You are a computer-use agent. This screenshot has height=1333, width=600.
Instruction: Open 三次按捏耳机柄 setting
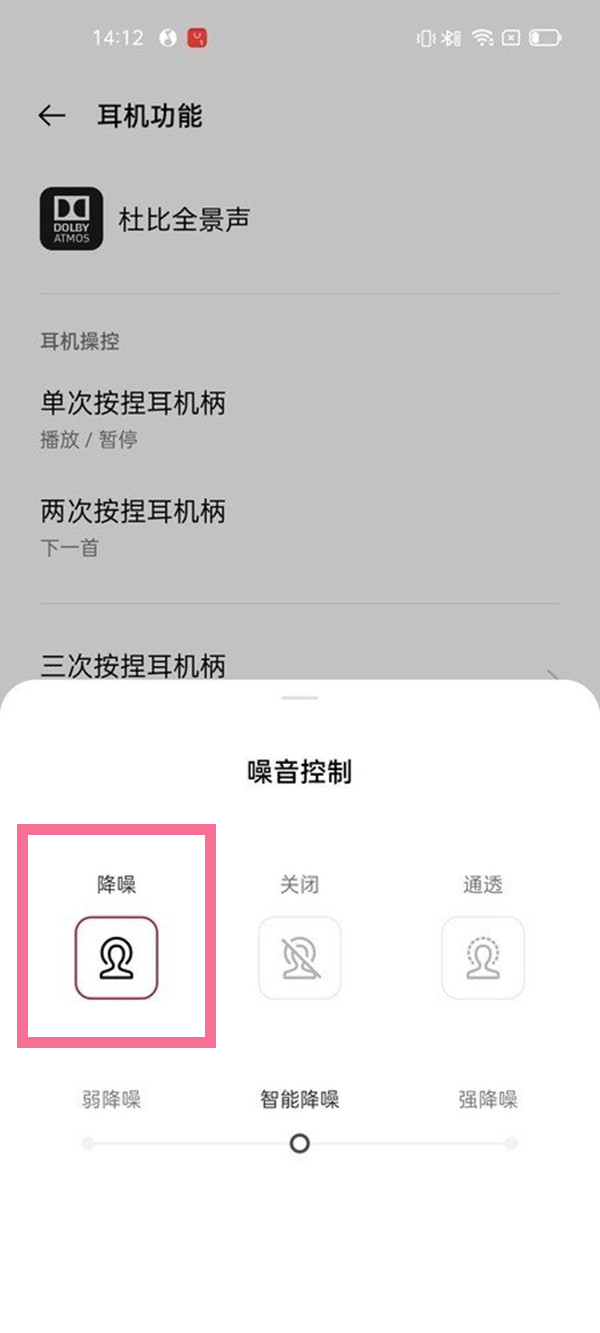(x=133, y=664)
